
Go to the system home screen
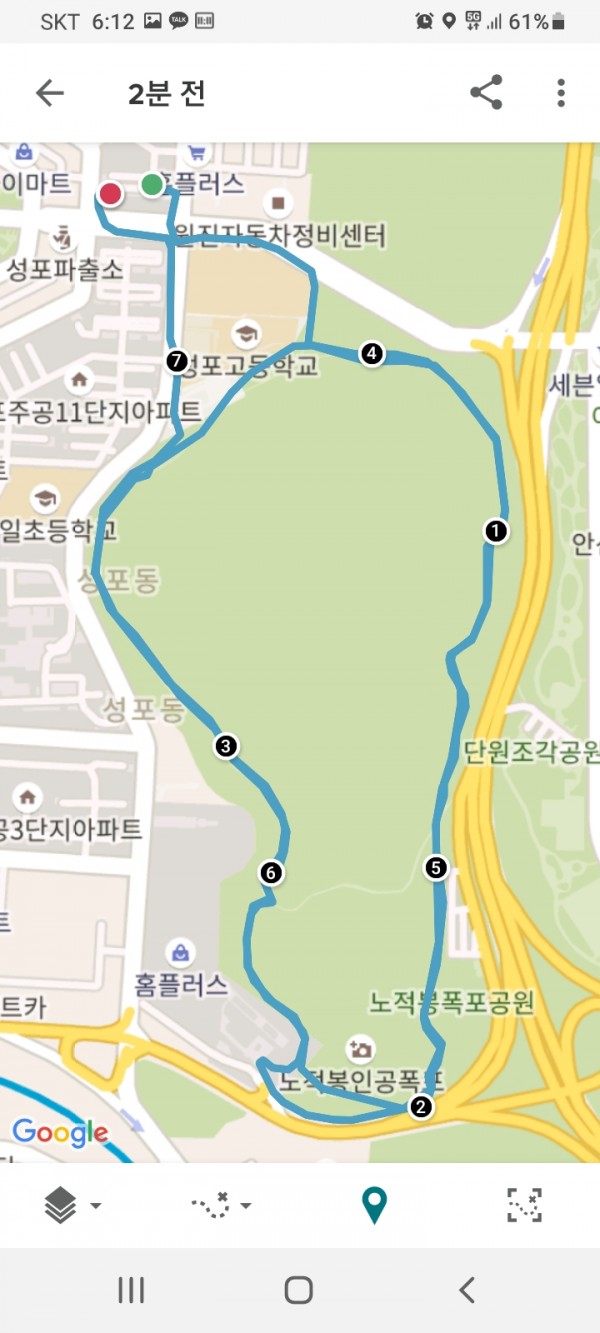[298, 1290]
